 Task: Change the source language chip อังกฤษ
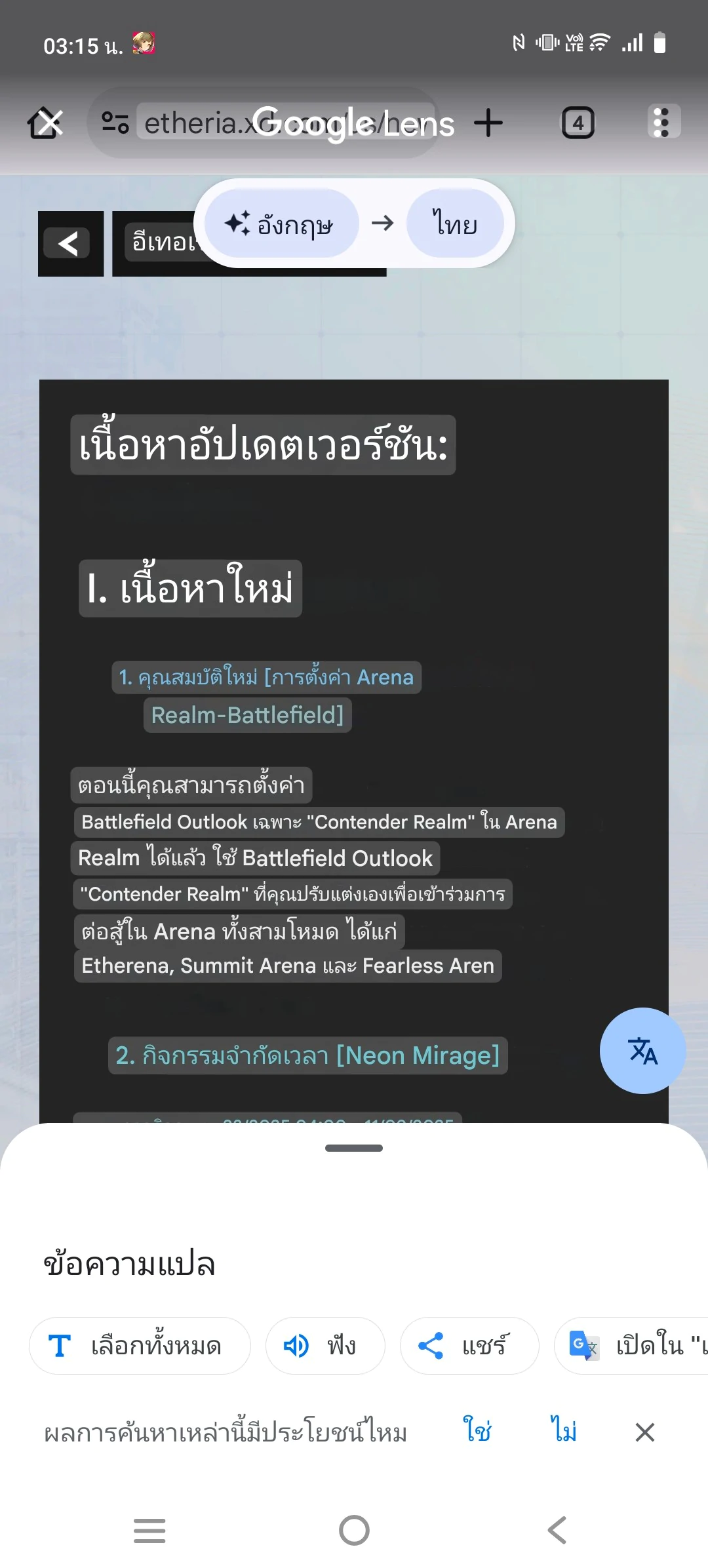281,224
